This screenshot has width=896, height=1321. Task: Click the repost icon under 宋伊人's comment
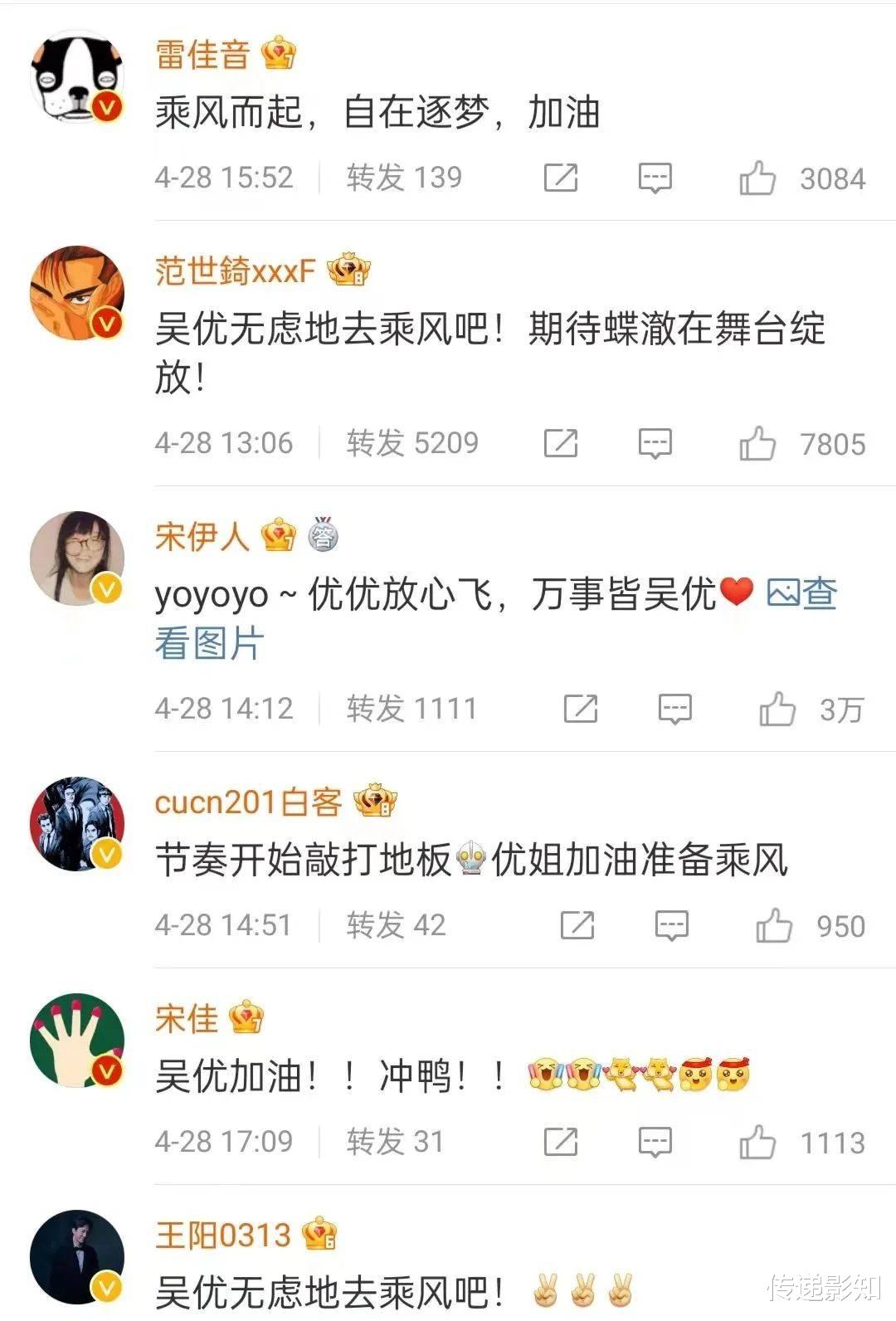(x=581, y=708)
